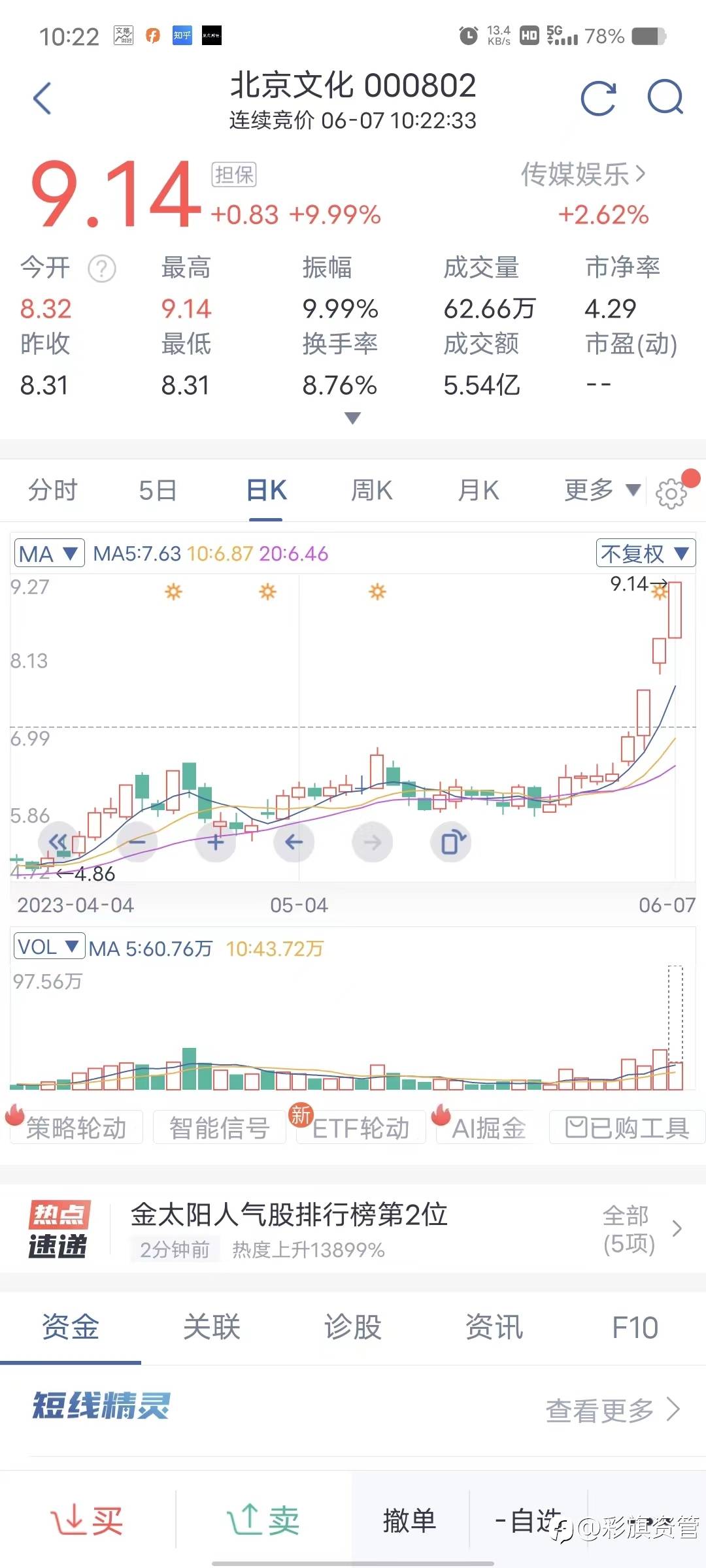
Task: Open the 更多 chart period dropdown
Action: (x=602, y=489)
